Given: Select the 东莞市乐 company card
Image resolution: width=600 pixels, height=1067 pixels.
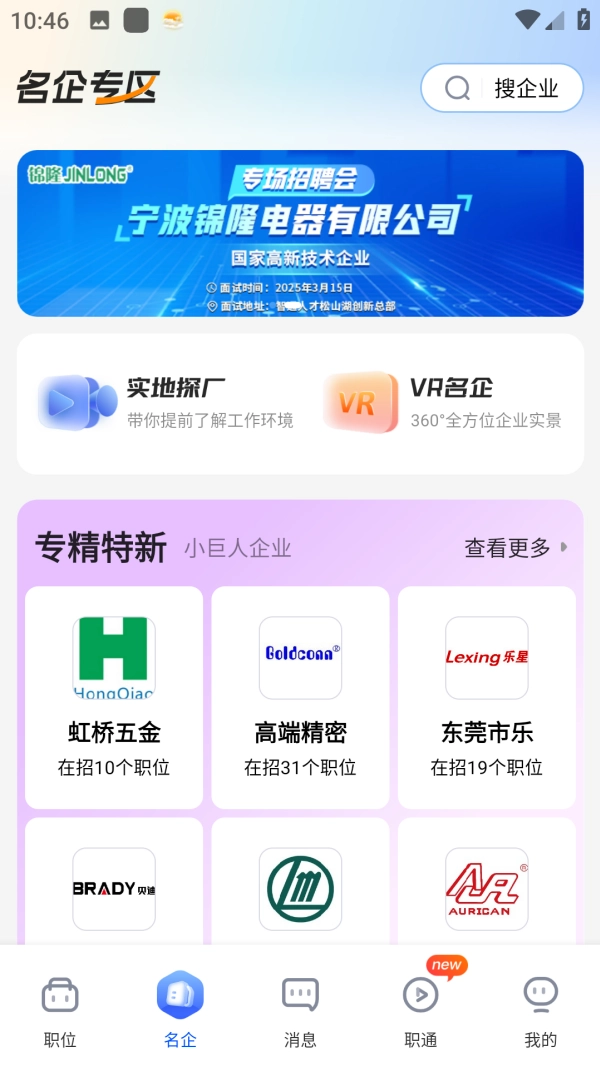Looking at the screenshot, I should point(487,696).
